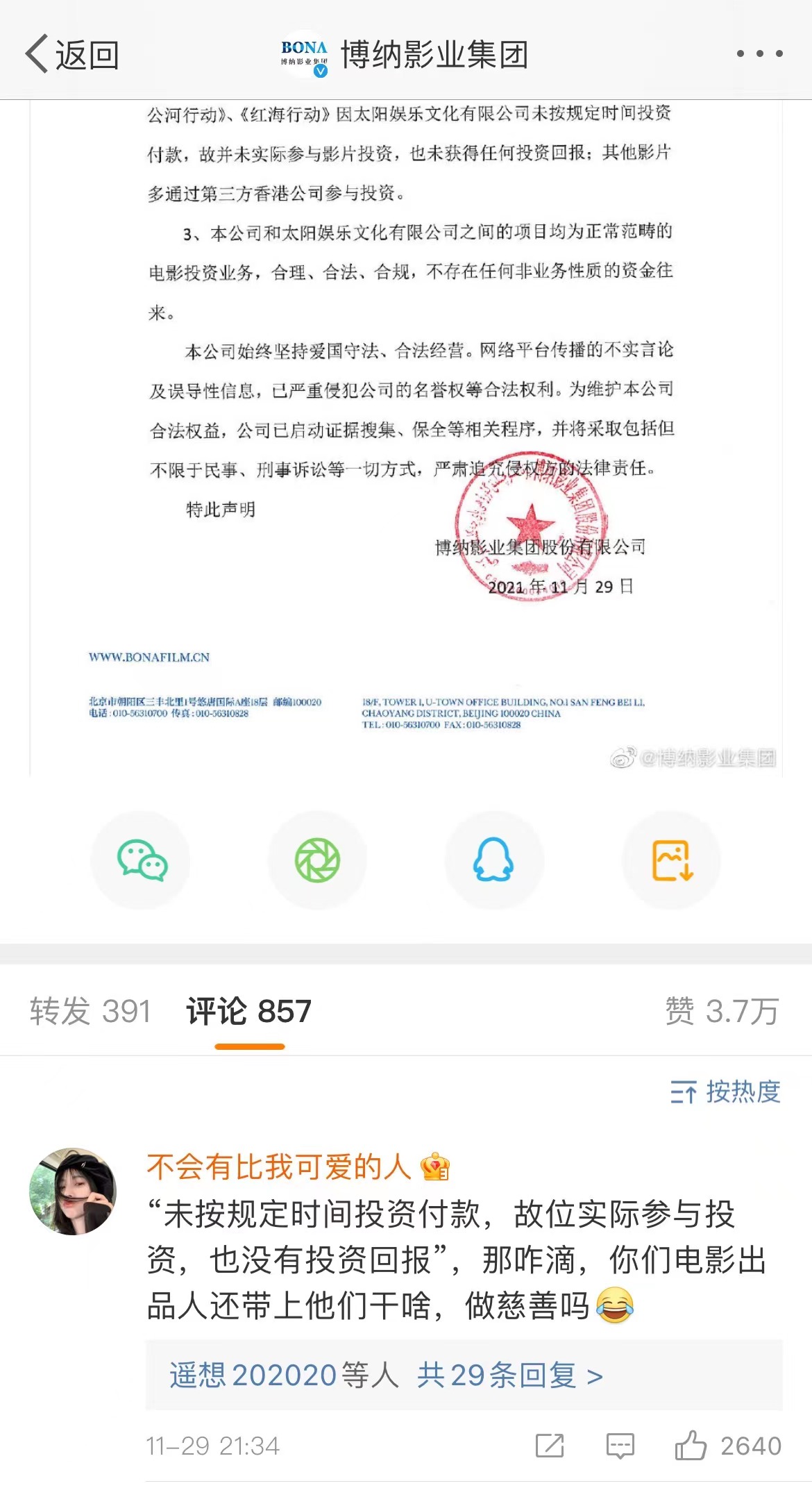Go back with the 返回 button
812x1497 pixels.
(72, 54)
